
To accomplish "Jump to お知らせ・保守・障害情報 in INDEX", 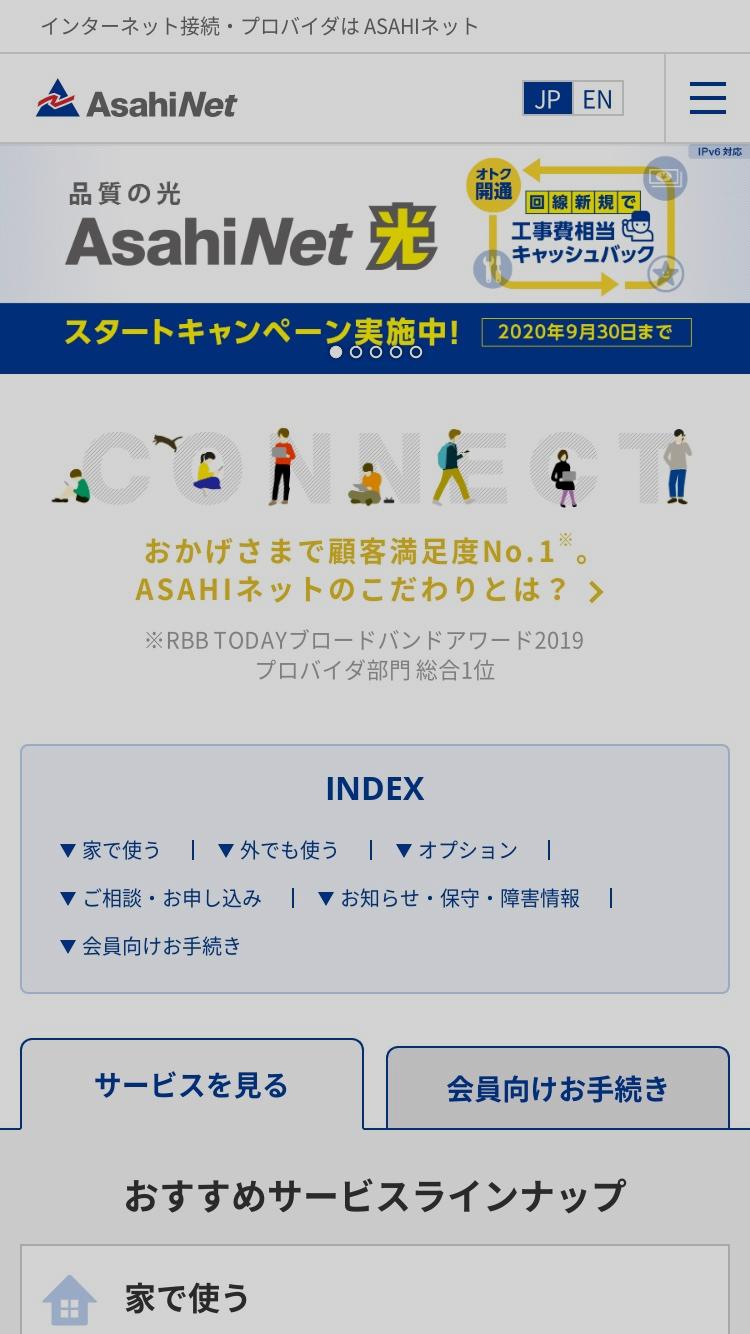I will pos(448,898).
